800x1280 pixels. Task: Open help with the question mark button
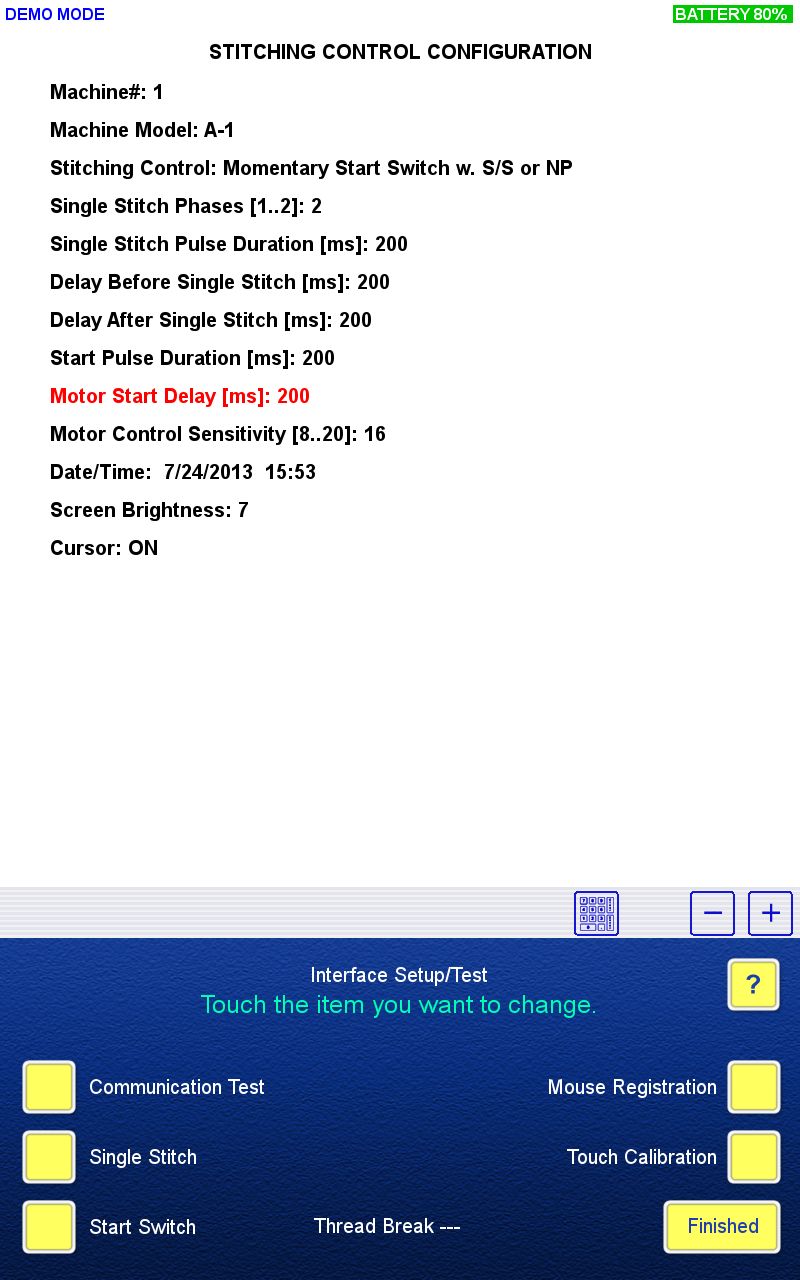(753, 985)
